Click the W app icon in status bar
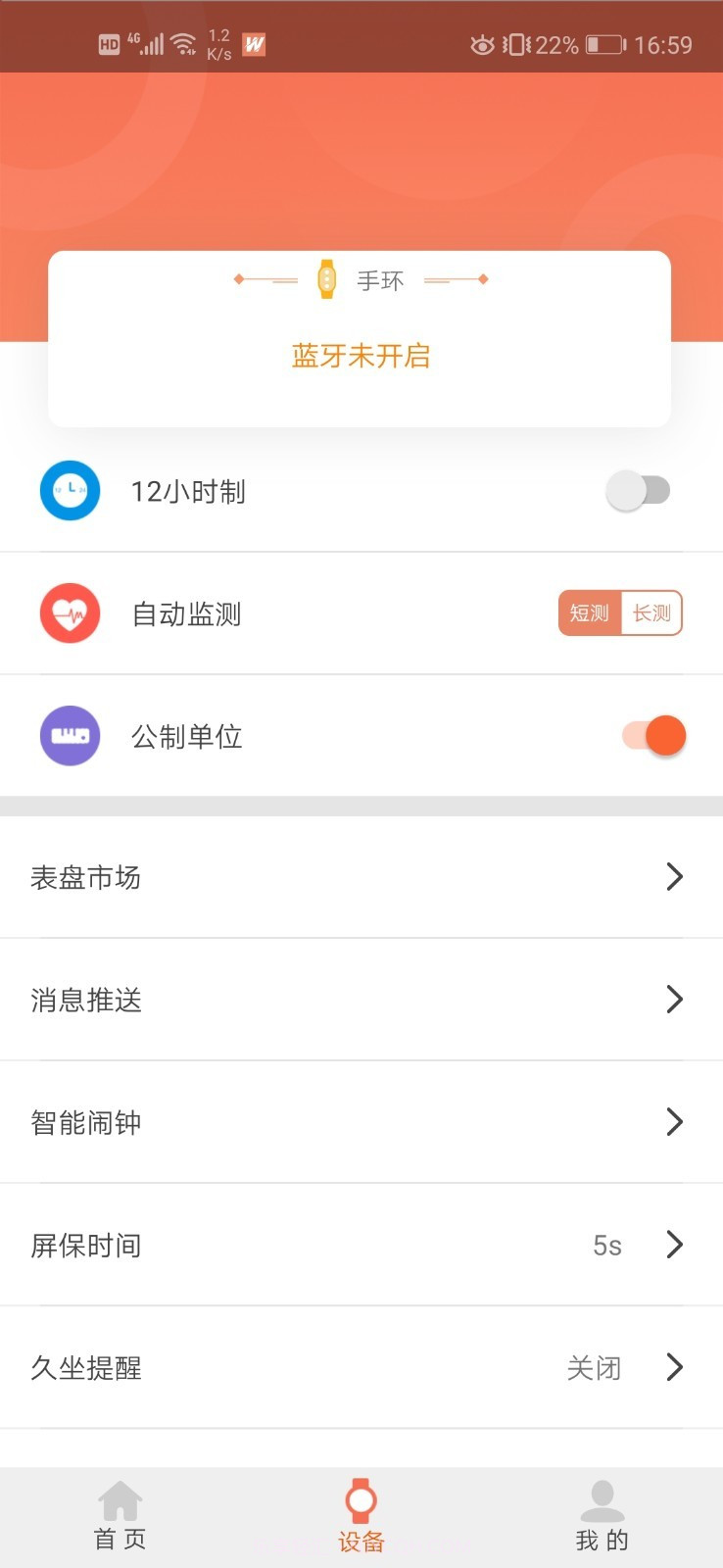Image resolution: width=723 pixels, height=1568 pixels. [254, 45]
